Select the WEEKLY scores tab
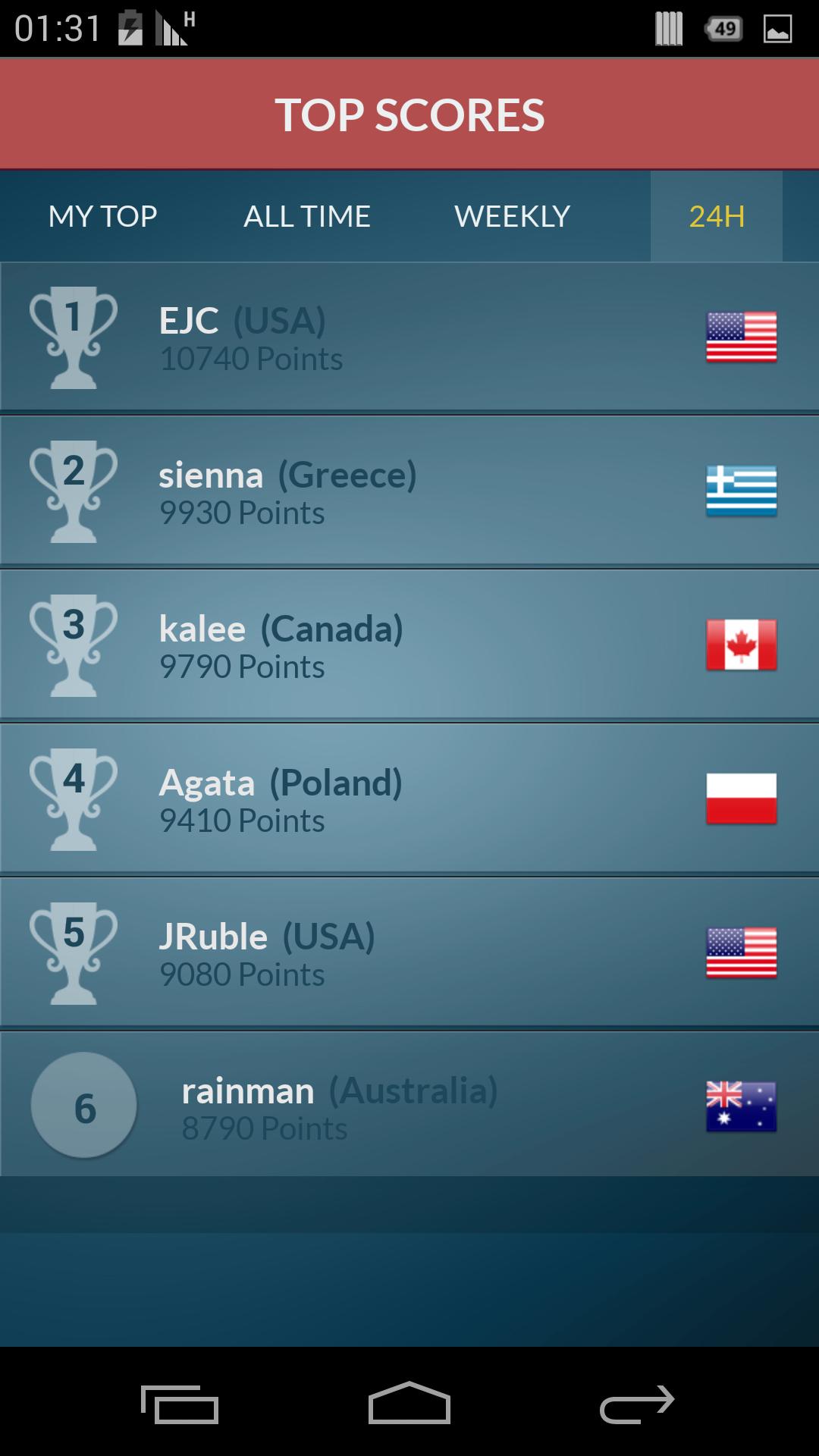The image size is (819, 1456). pyautogui.click(x=512, y=217)
